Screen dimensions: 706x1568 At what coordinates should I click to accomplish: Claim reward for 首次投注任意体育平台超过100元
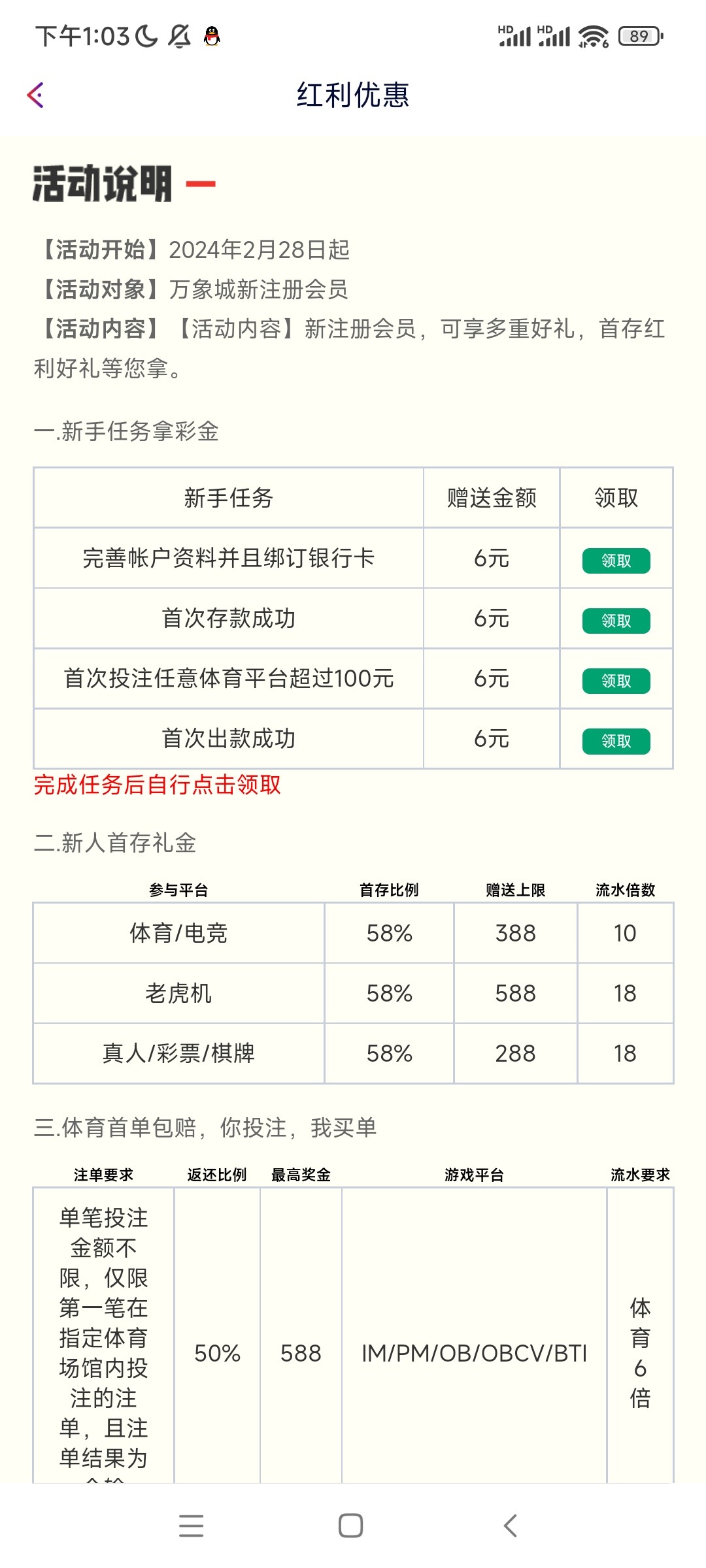click(x=616, y=681)
